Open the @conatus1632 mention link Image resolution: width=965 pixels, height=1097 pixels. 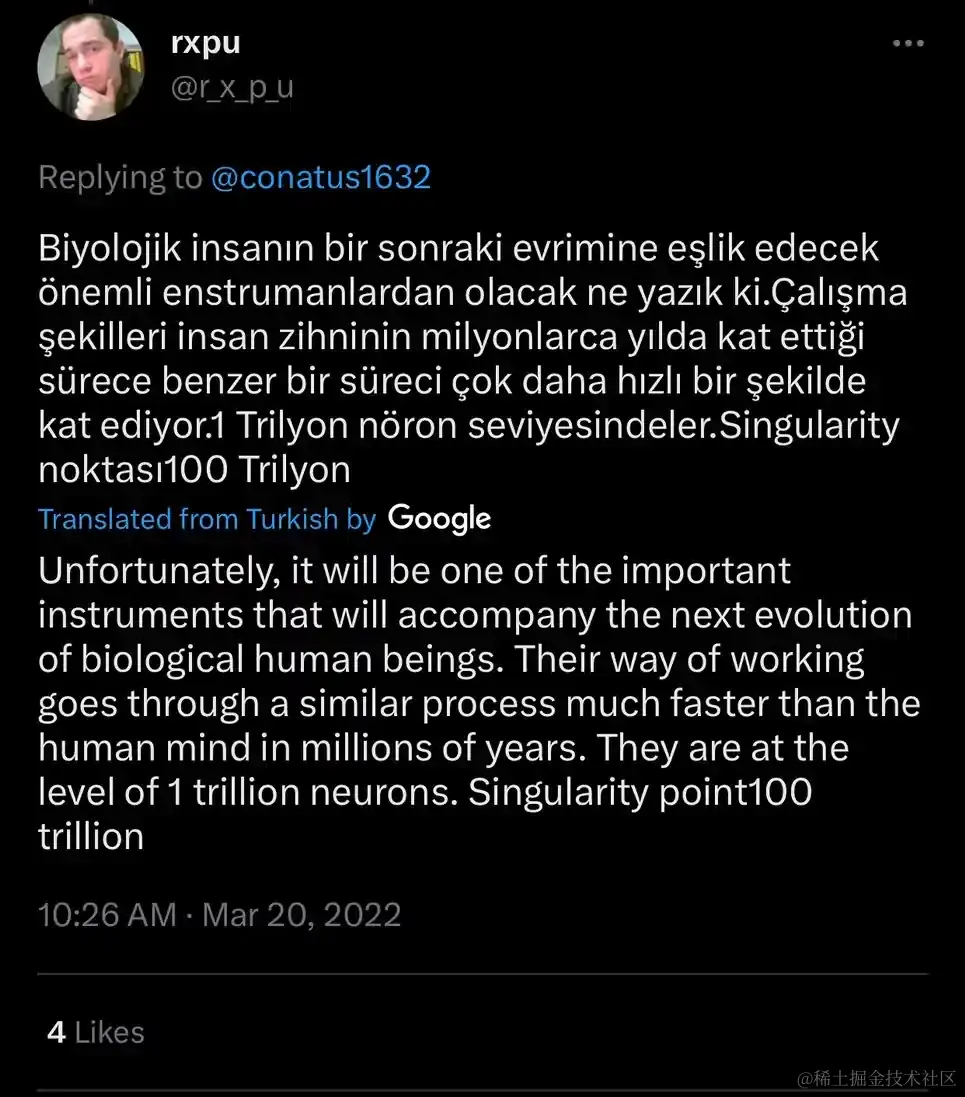[320, 177]
